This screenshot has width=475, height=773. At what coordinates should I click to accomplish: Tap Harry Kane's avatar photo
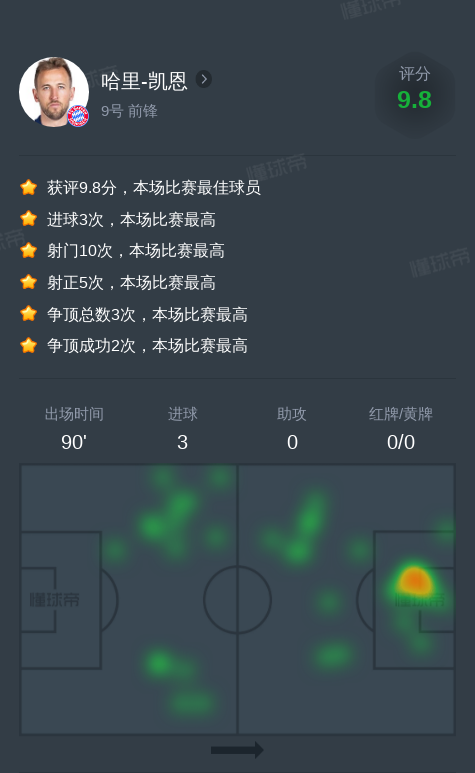tap(54, 92)
